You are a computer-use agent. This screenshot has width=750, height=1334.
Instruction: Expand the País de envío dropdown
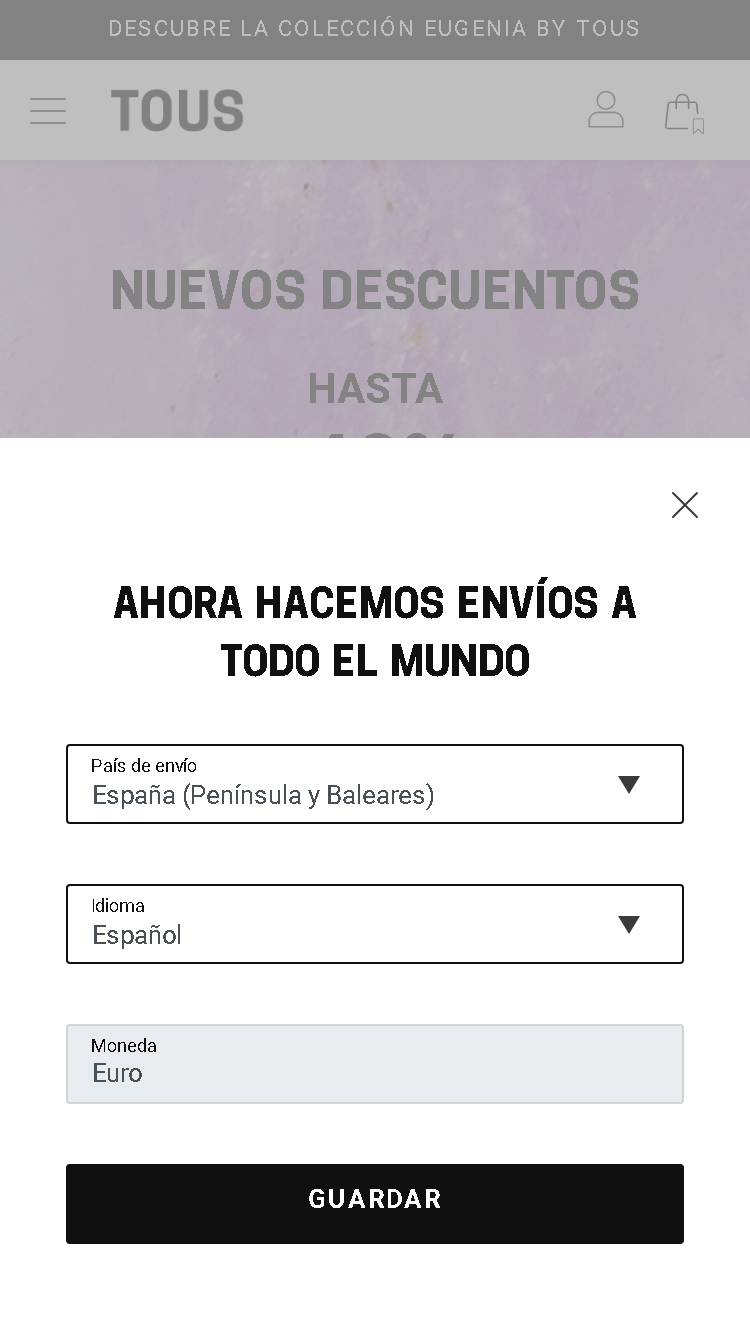click(375, 784)
